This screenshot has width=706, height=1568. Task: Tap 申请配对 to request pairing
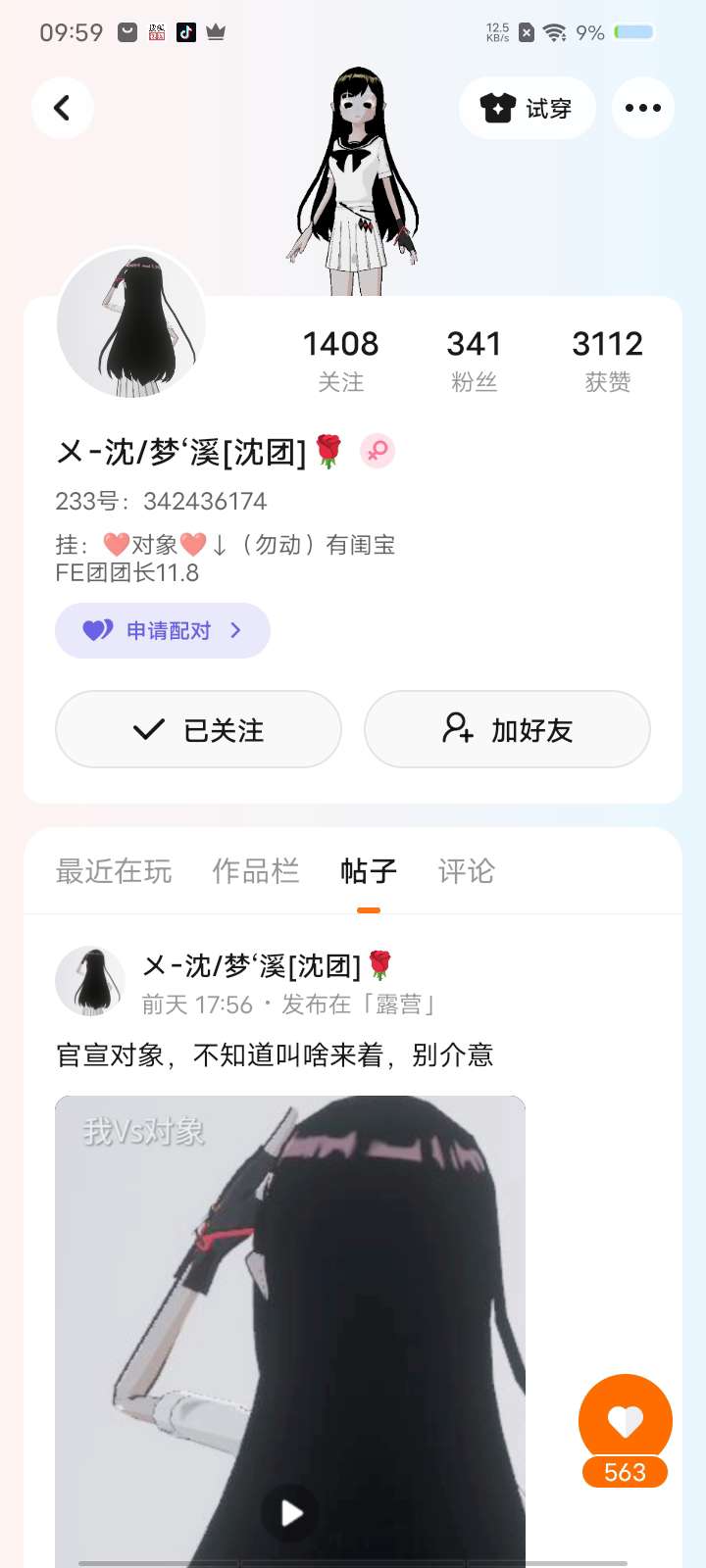pyautogui.click(x=163, y=630)
